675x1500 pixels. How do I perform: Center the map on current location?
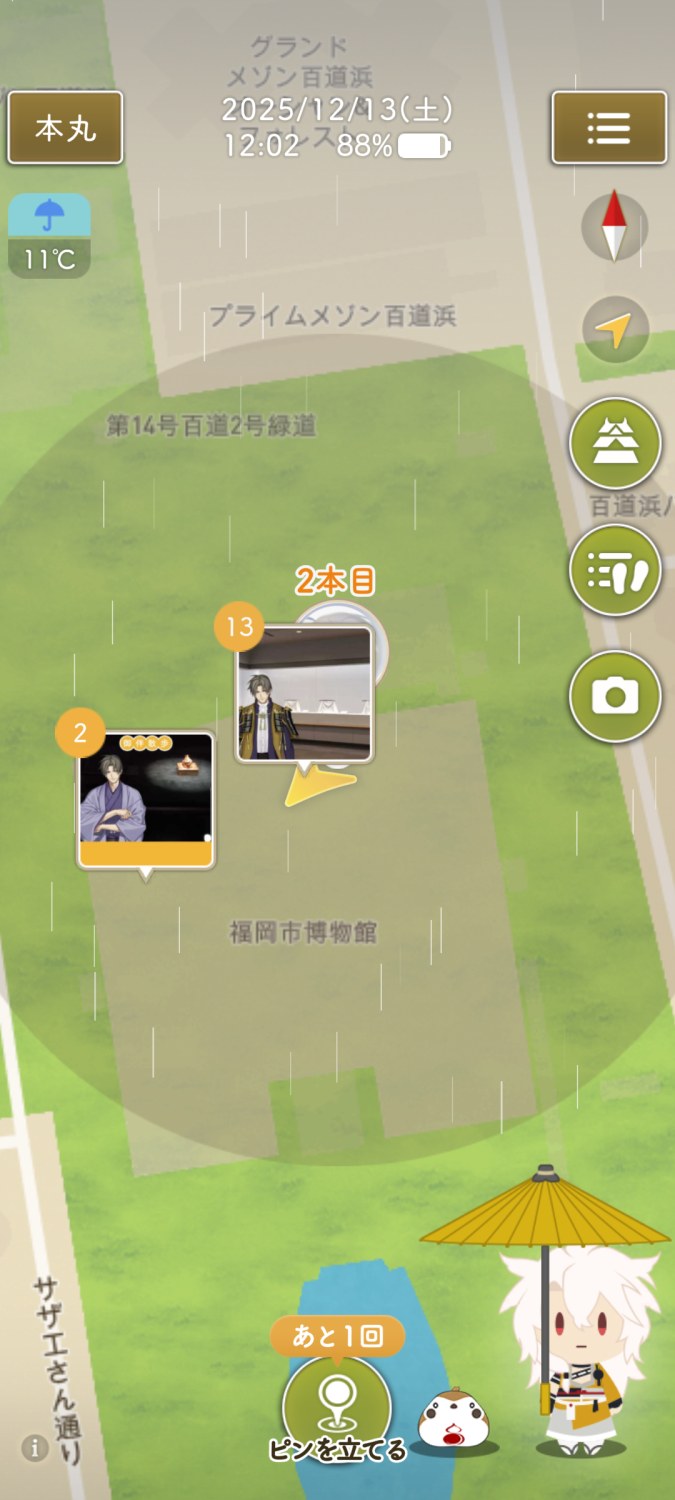pos(614,329)
